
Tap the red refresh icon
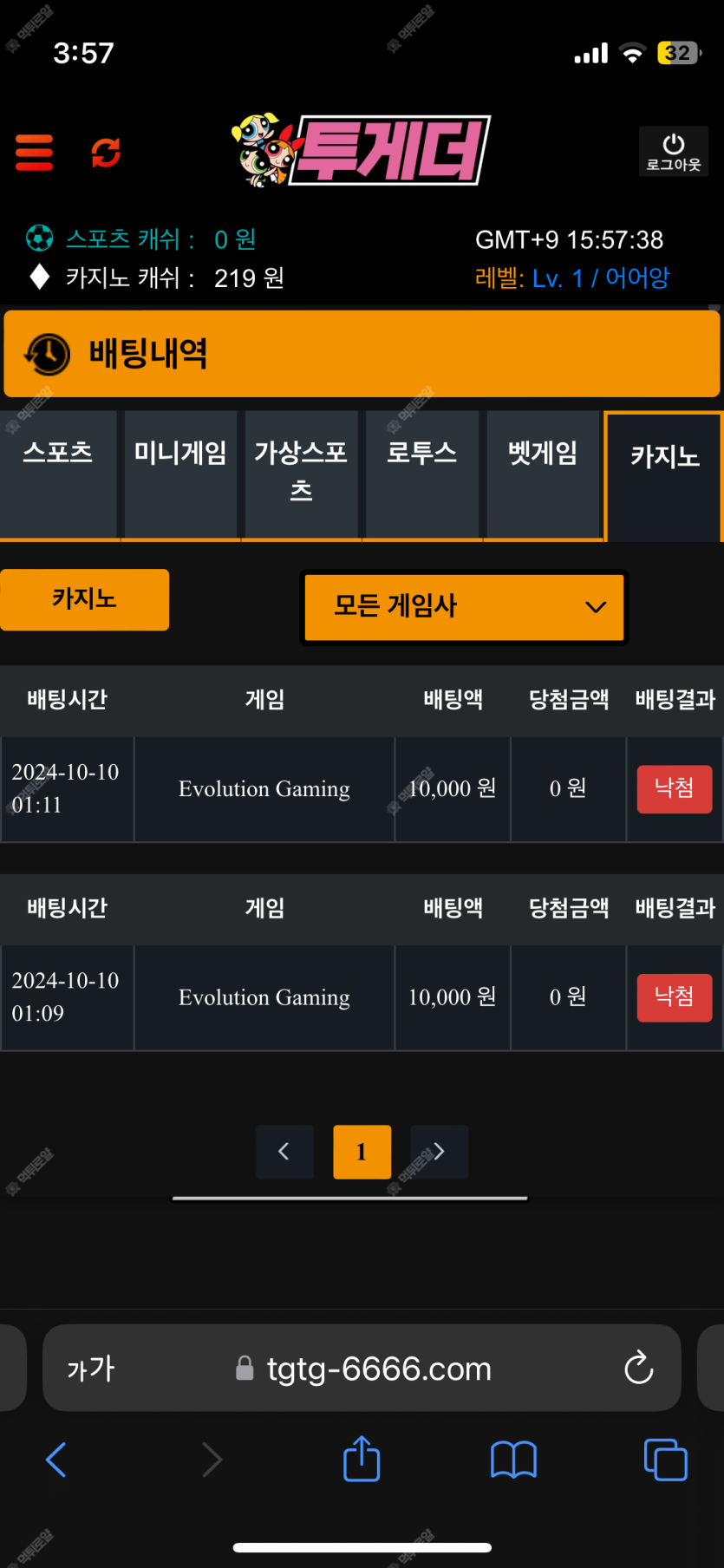tap(106, 153)
